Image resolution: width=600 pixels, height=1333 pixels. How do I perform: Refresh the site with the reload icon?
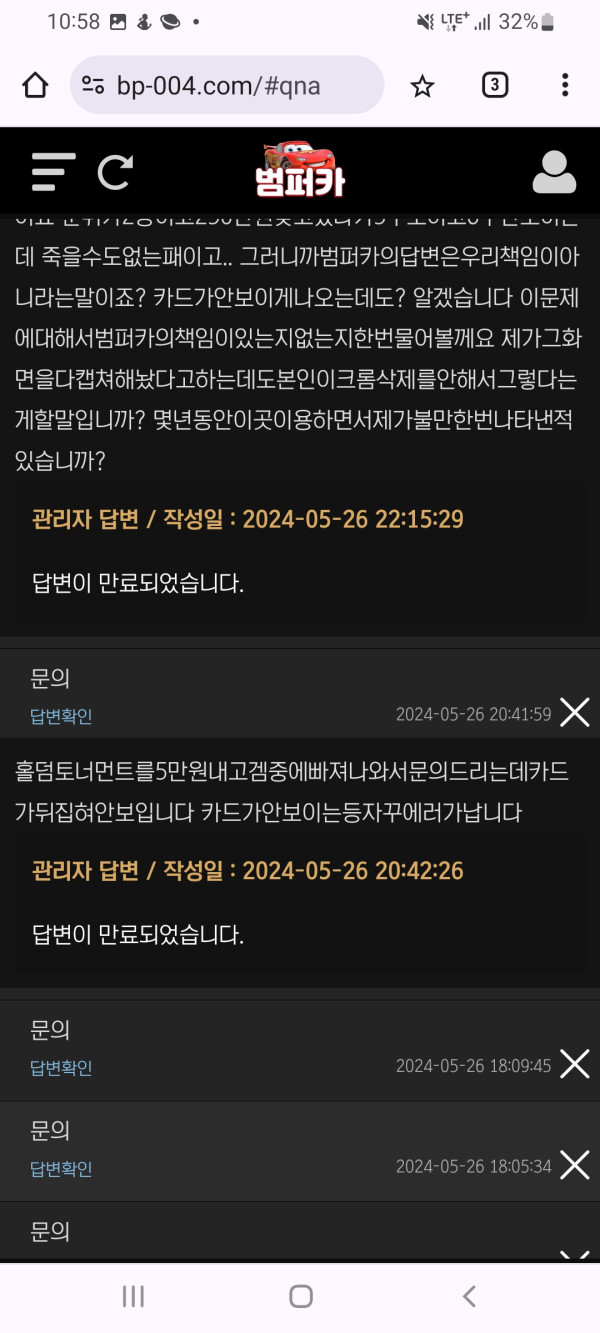(115, 172)
